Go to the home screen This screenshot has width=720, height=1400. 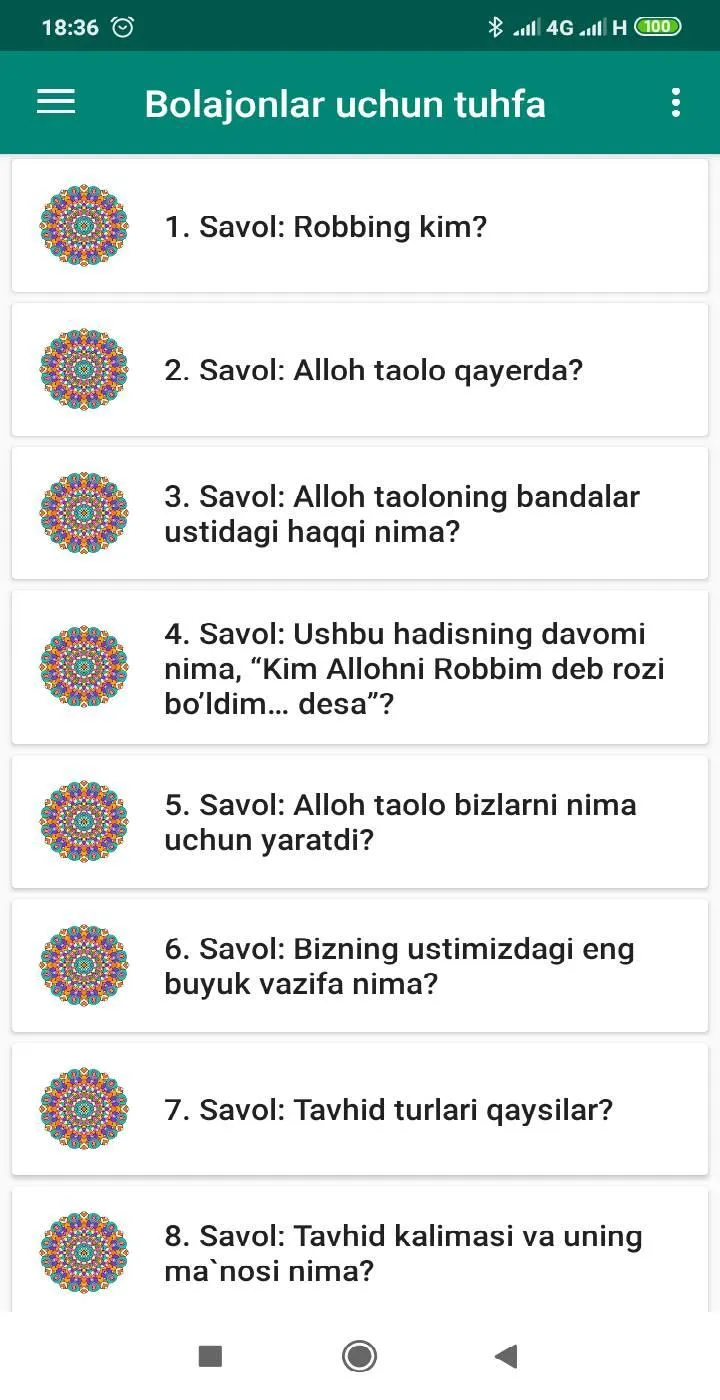click(x=360, y=1356)
